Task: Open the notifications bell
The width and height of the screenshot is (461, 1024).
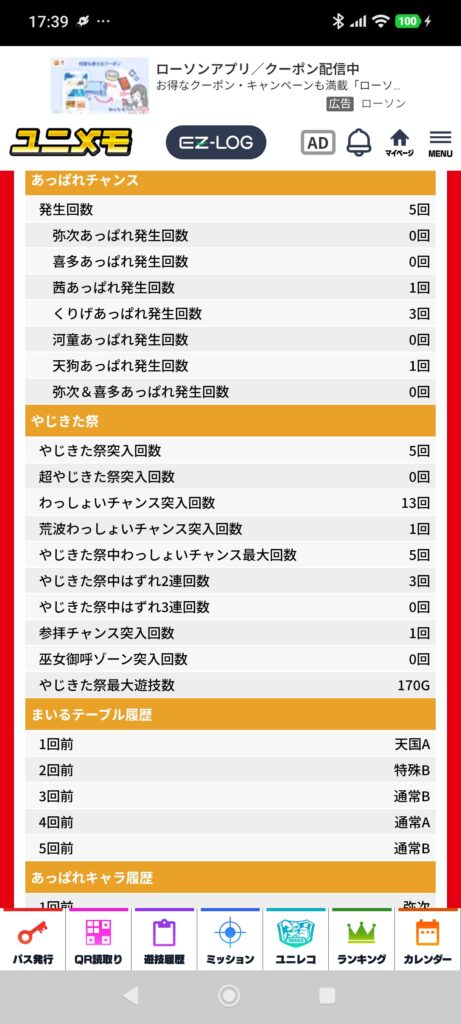Action: point(358,142)
